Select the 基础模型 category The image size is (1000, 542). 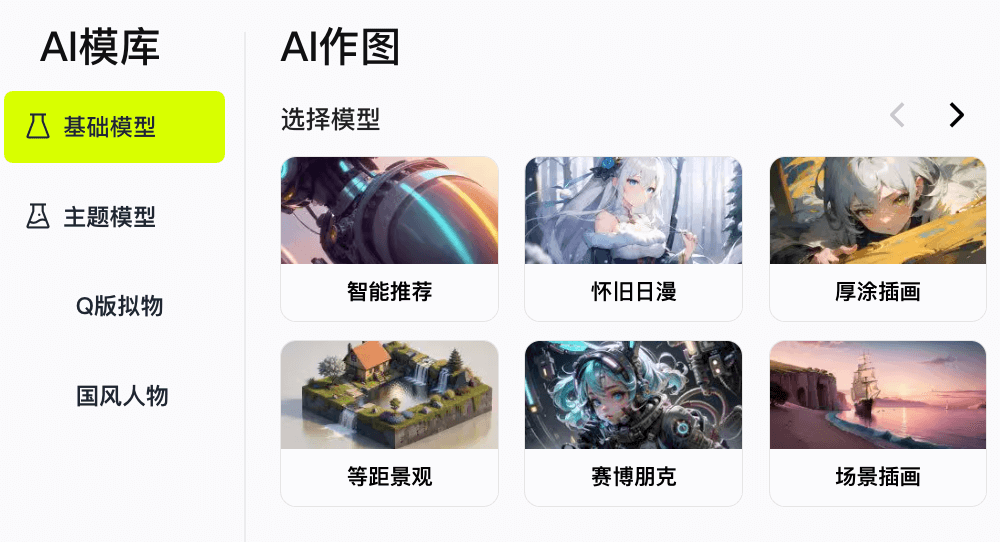[x=114, y=127]
